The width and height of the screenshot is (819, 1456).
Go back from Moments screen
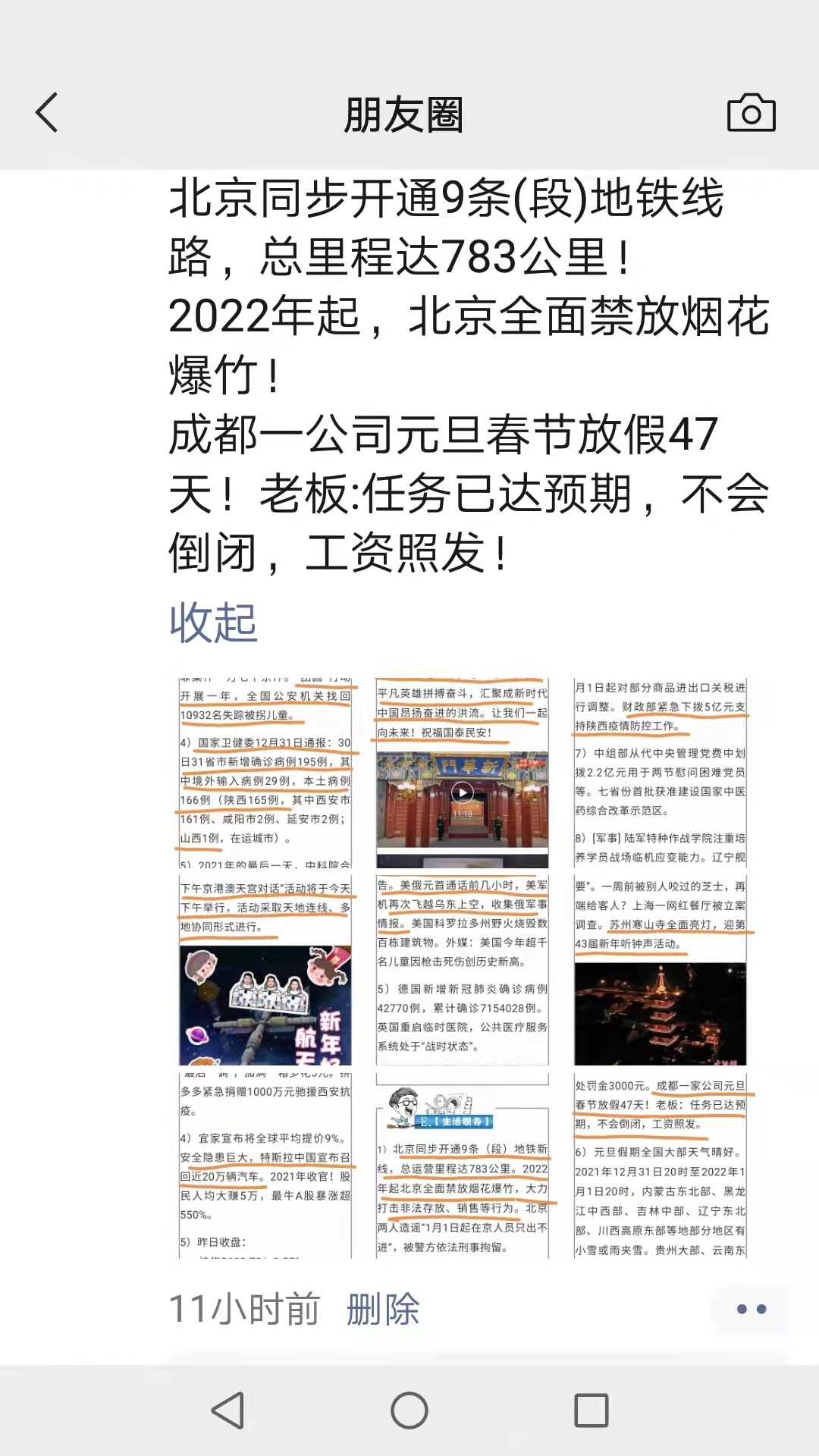point(47,113)
